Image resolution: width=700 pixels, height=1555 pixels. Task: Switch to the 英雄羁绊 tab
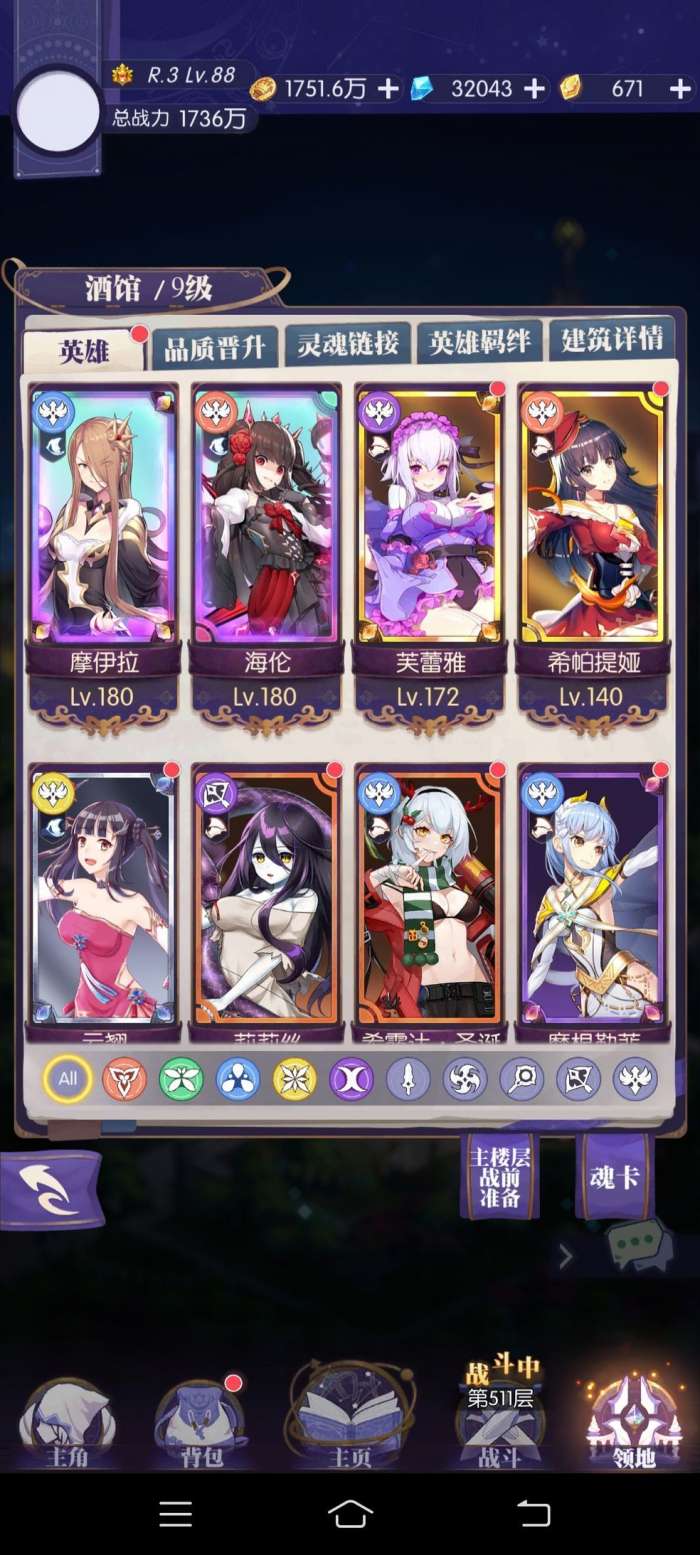click(x=479, y=343)
